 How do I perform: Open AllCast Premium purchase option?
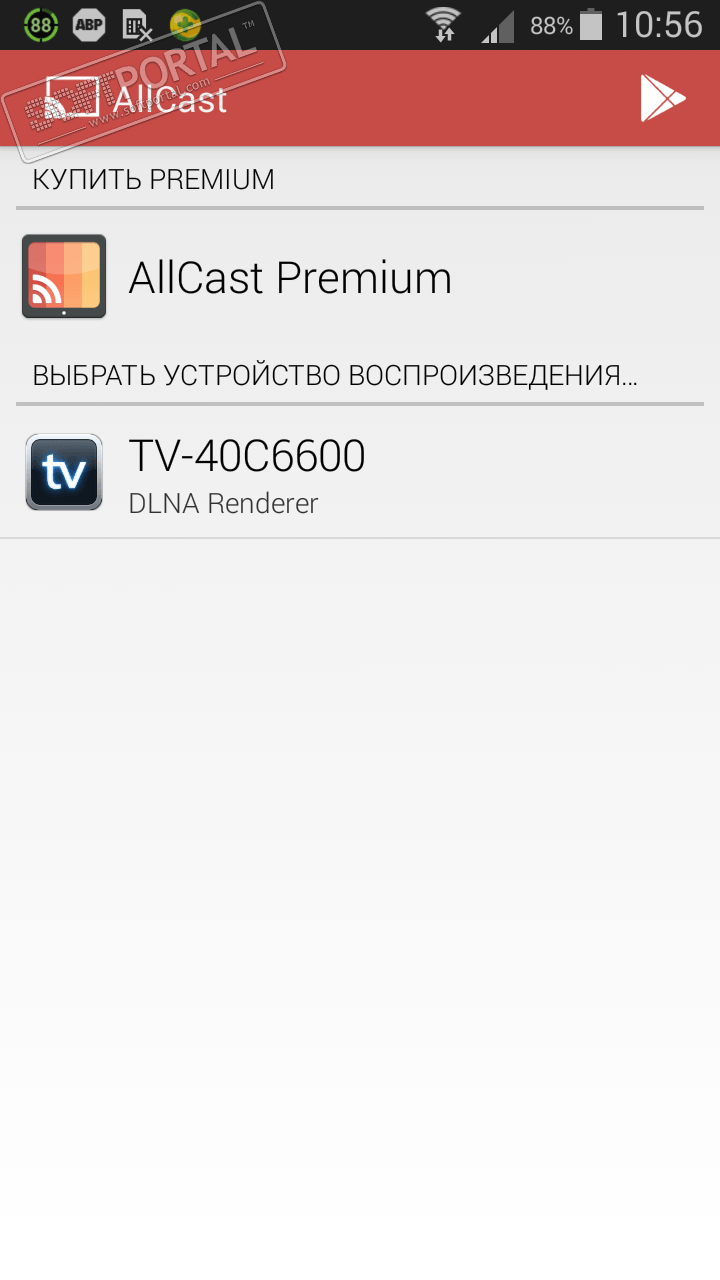point(290,277)
